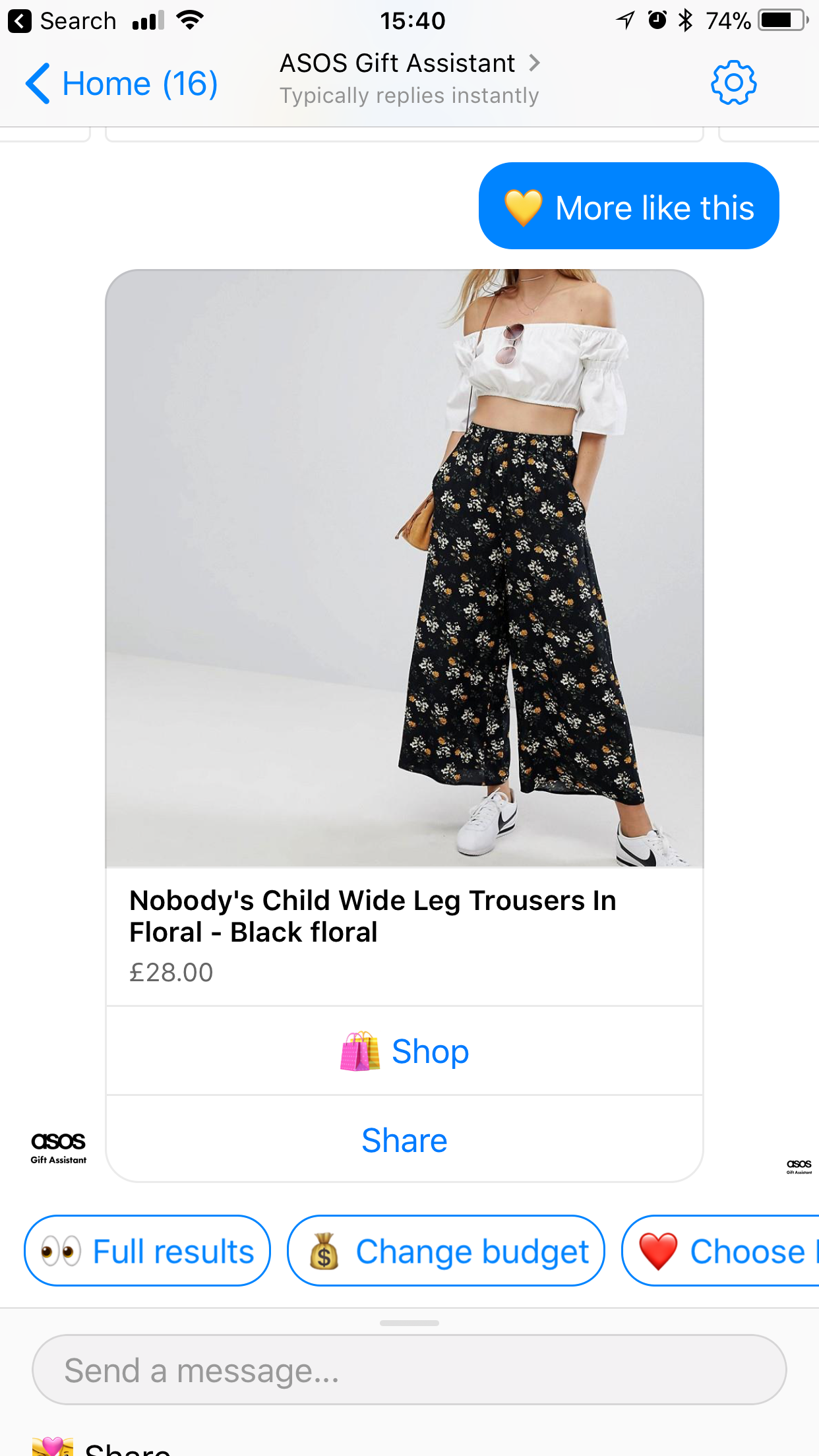Focus the Send a message field

tap(409, 1370)
